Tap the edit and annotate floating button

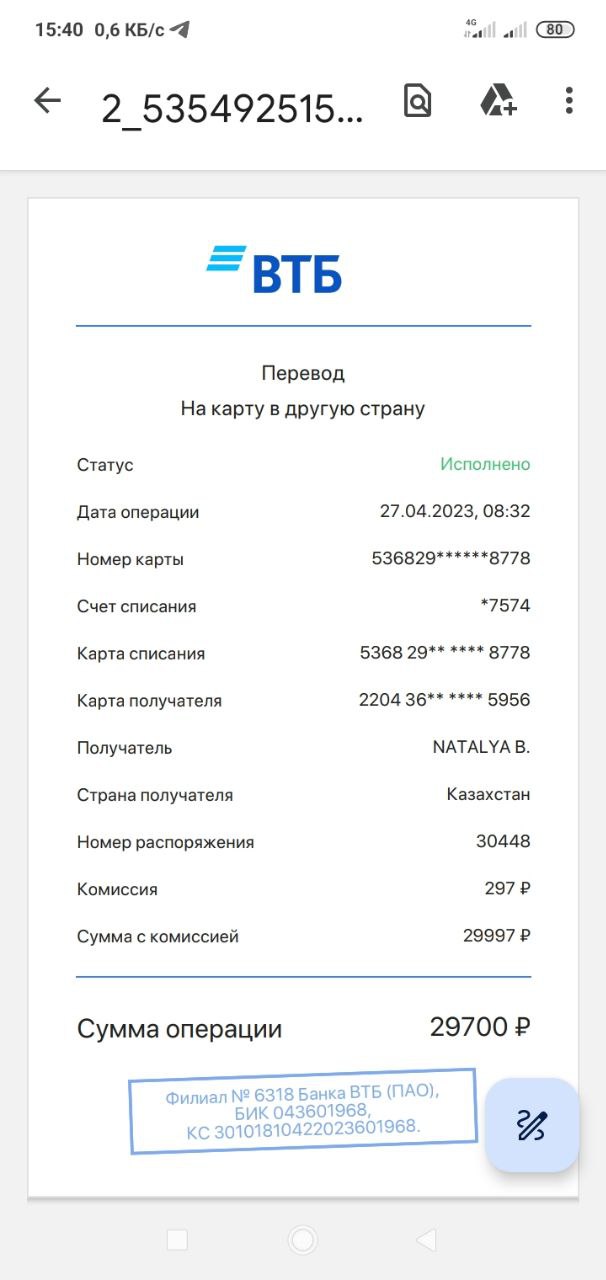[x=532, y=1125]
